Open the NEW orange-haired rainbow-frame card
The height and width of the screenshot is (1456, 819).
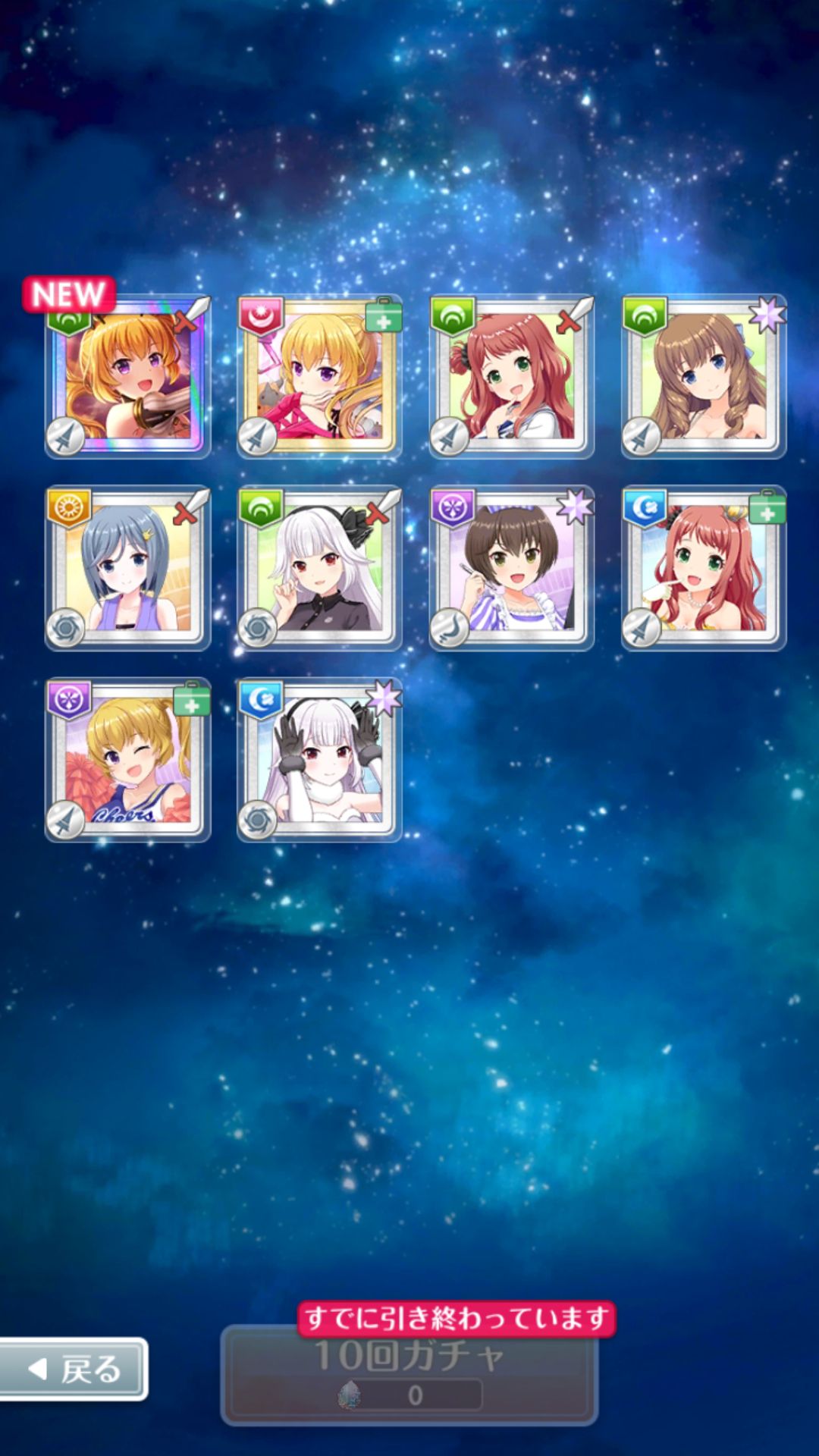click(127, 377)
